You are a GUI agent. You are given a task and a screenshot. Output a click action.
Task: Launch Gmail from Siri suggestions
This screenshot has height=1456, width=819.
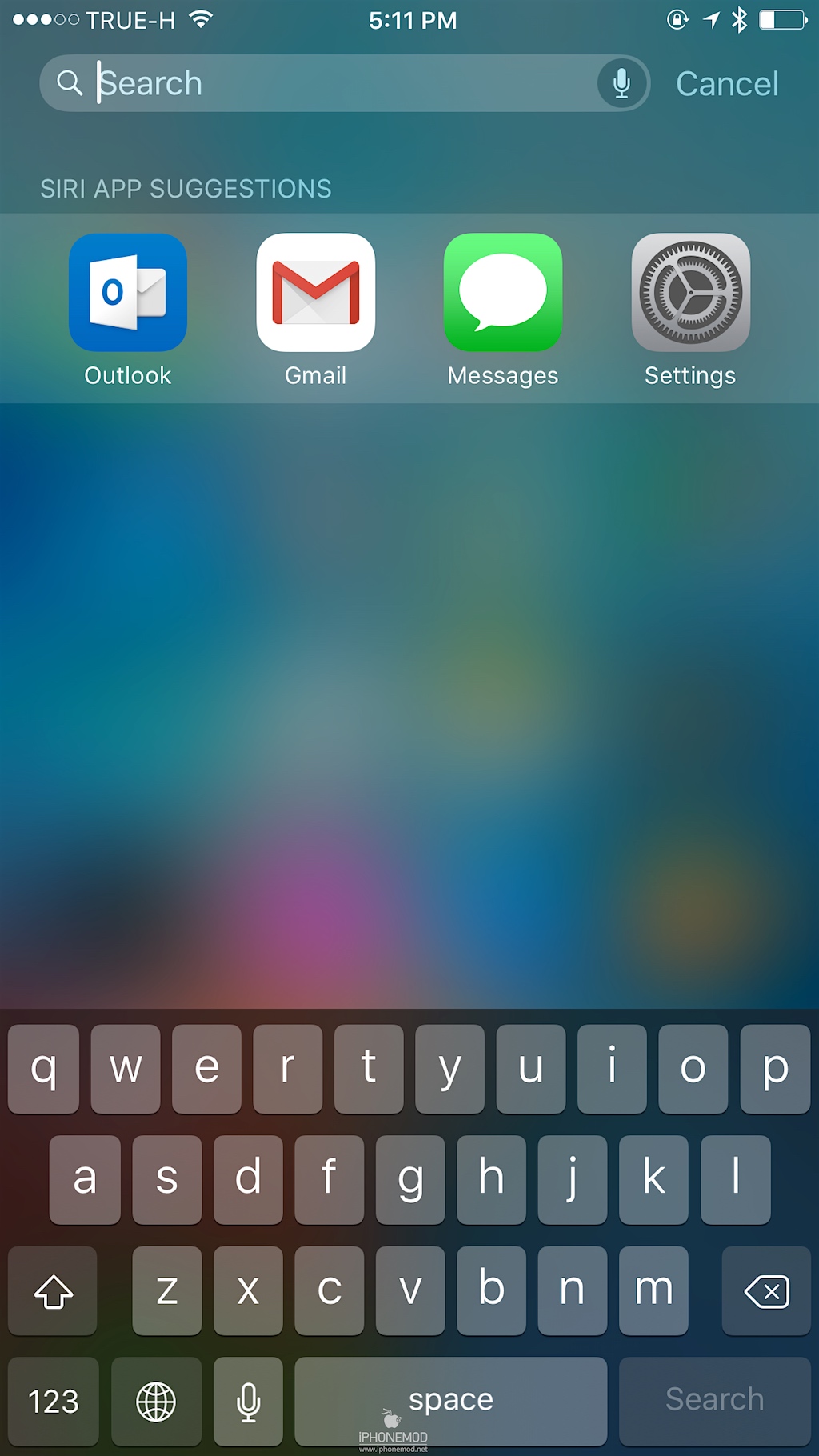[315, 293]
